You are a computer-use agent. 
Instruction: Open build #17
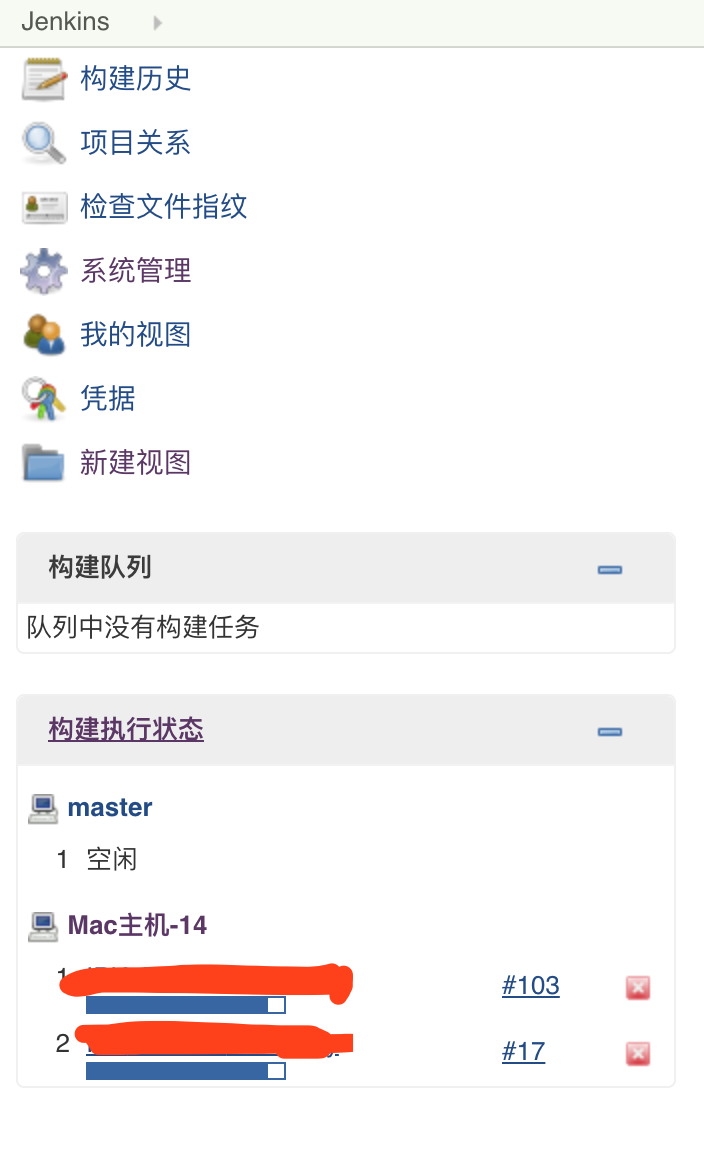523,1051
